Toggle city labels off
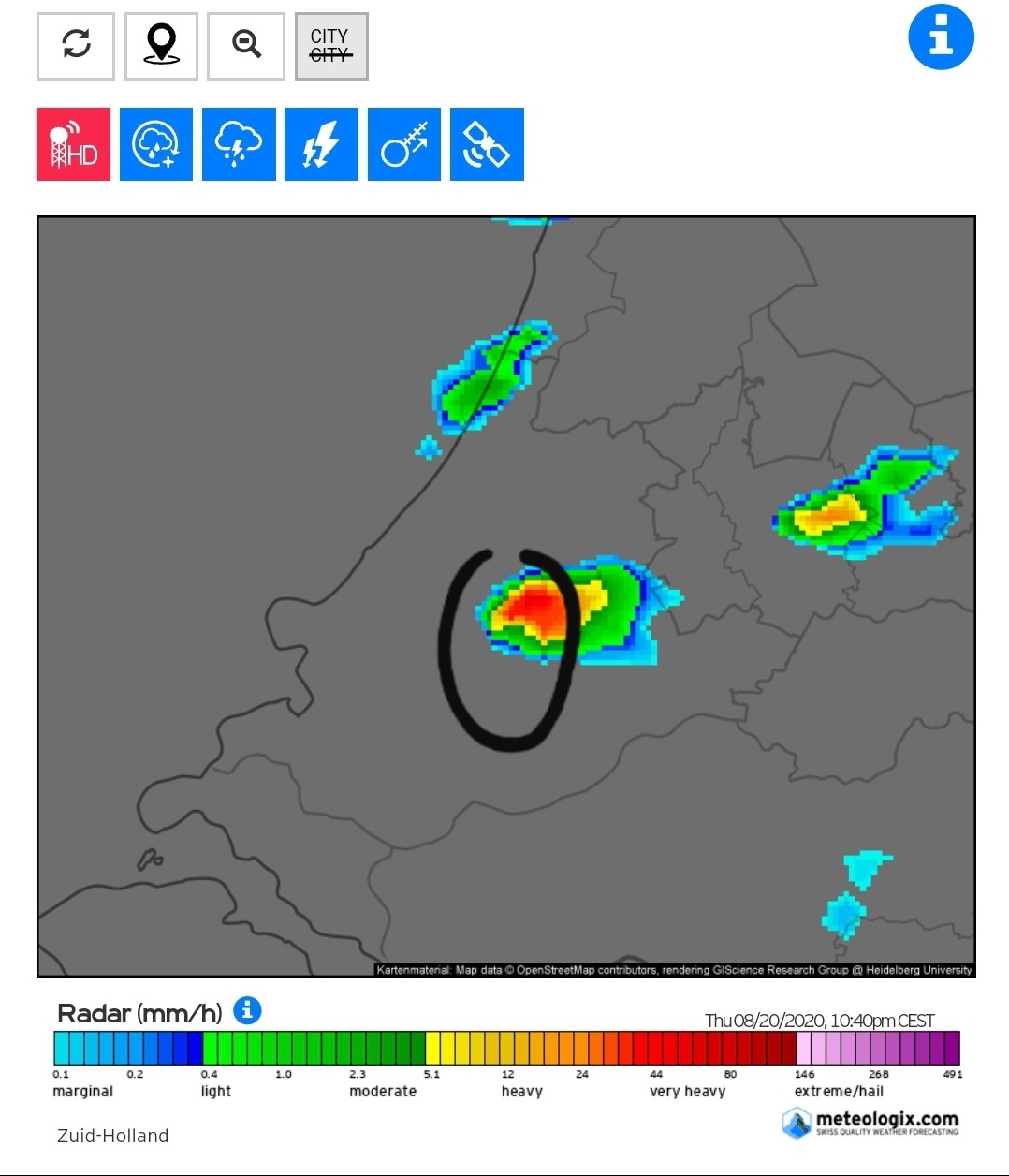 331,46
